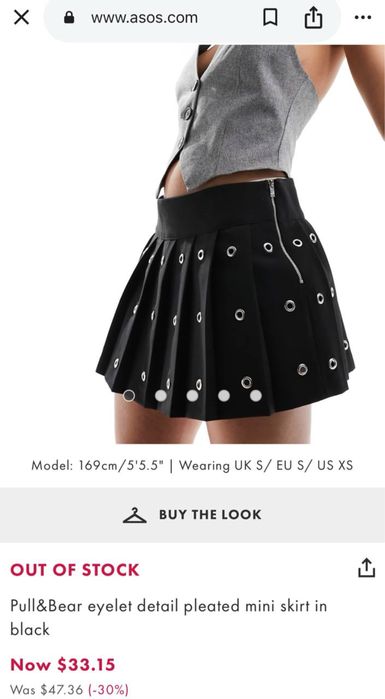Open the browser overflow menu
Viewport: 385px width, 699px height.
362,18
